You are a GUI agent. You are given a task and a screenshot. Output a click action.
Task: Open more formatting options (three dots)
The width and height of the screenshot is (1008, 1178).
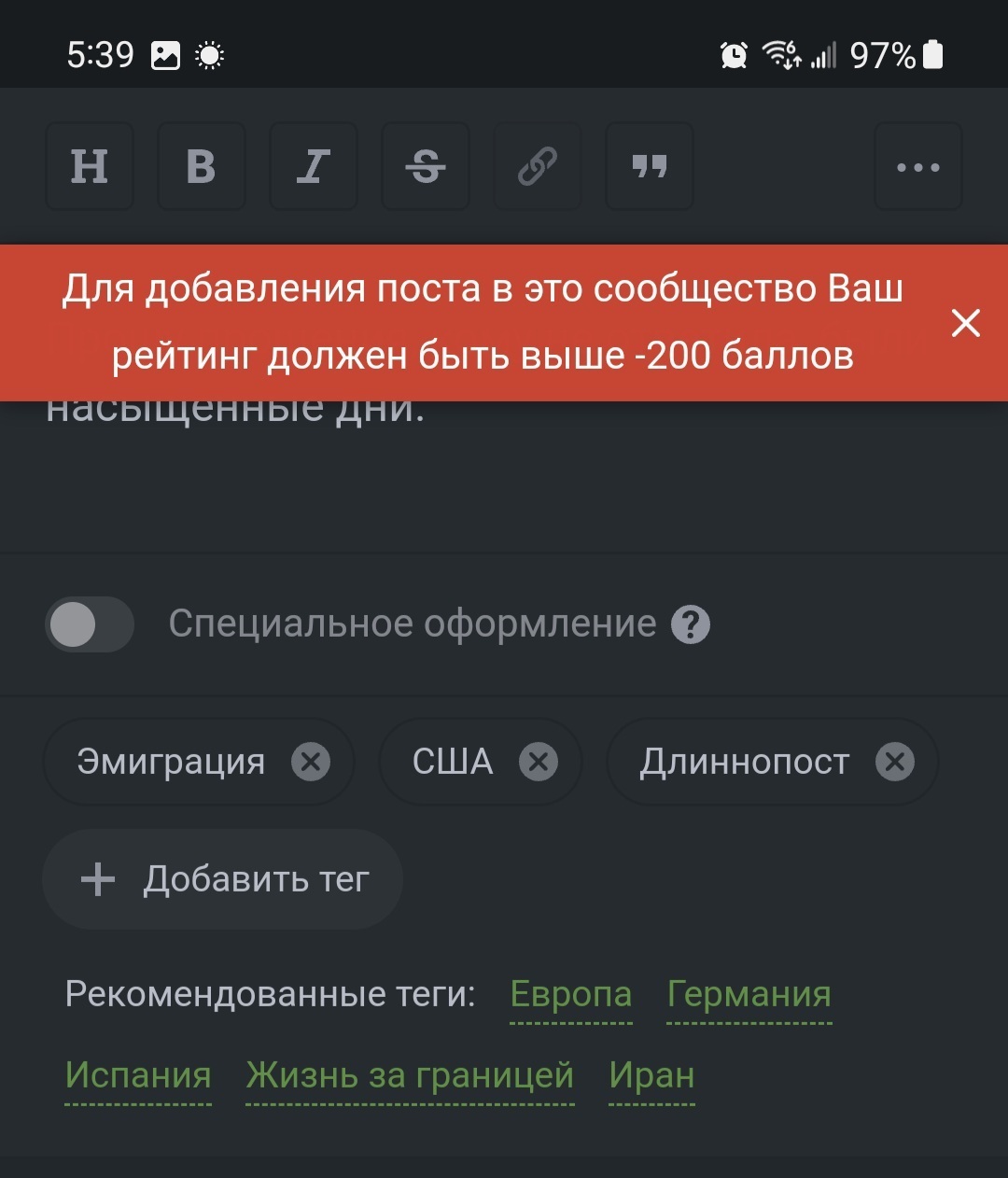tap(918, 166)
